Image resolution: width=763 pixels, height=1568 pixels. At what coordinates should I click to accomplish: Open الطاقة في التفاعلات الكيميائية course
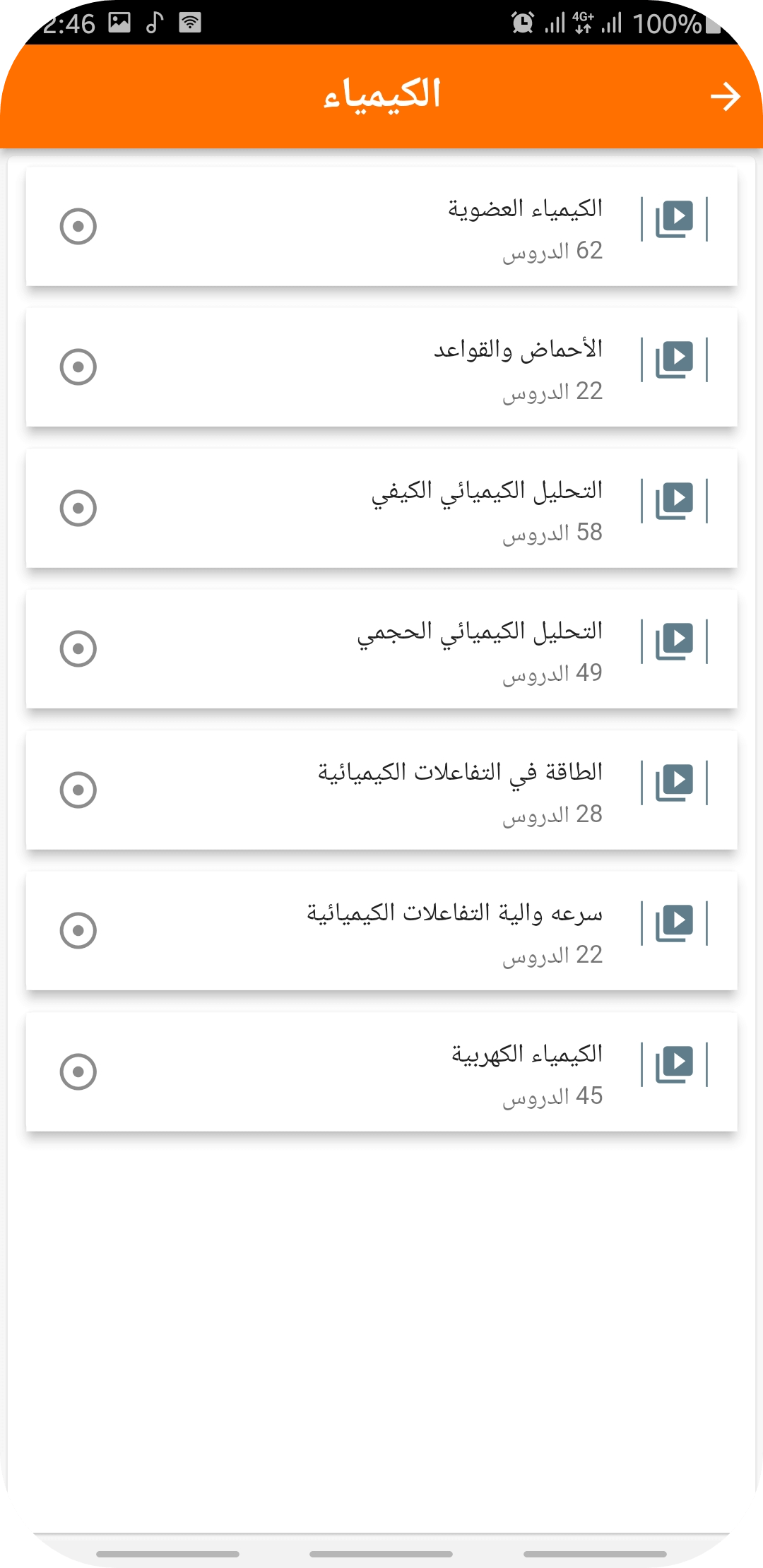[x=460, y=773]
